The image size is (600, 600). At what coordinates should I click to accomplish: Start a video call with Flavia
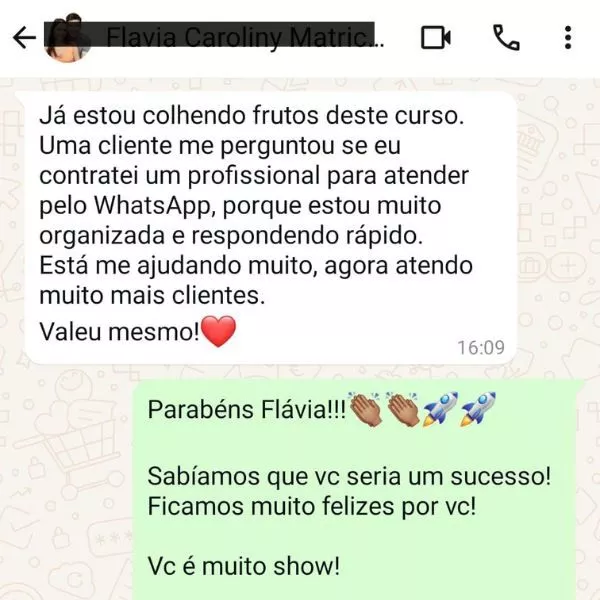pos(436,38)
